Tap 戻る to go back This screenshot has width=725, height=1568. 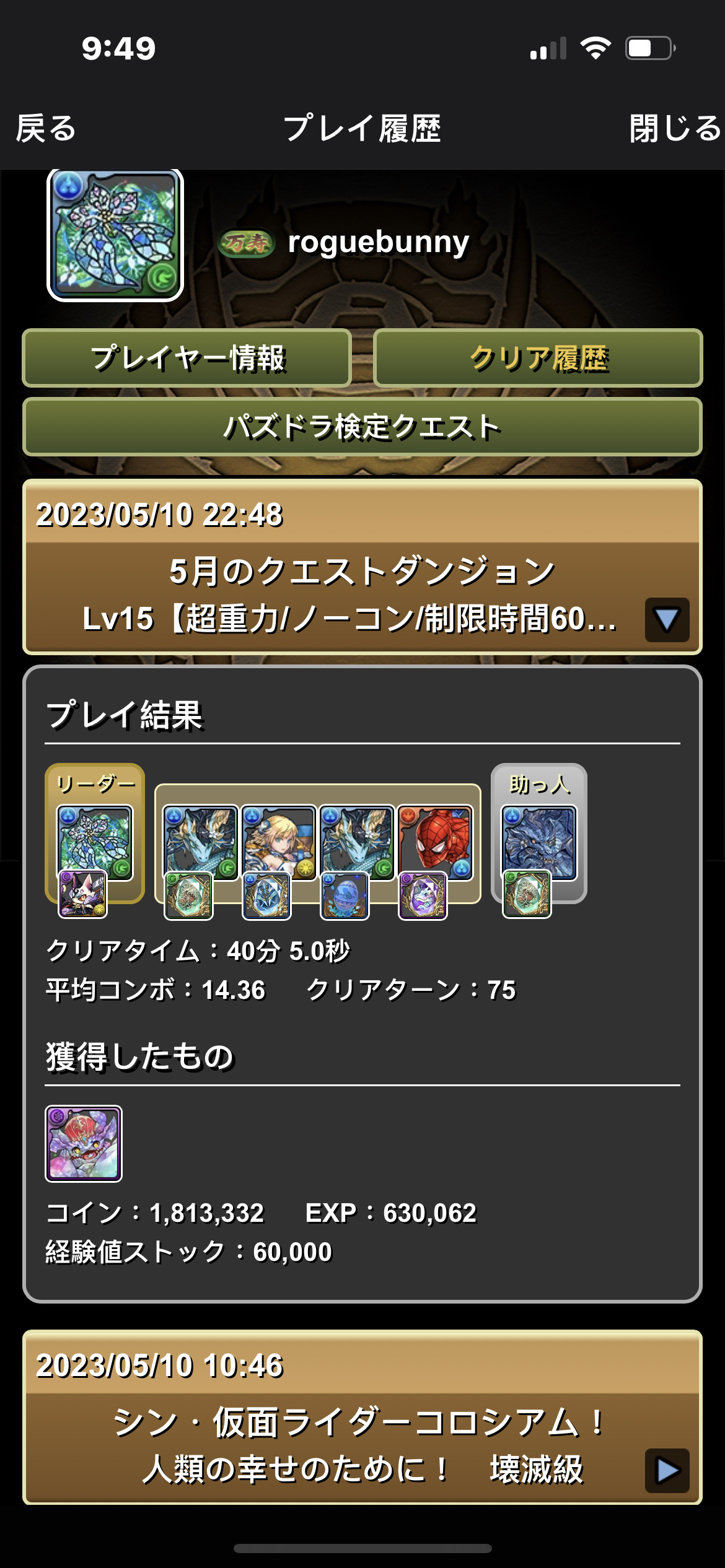click(x=46, y=128)
